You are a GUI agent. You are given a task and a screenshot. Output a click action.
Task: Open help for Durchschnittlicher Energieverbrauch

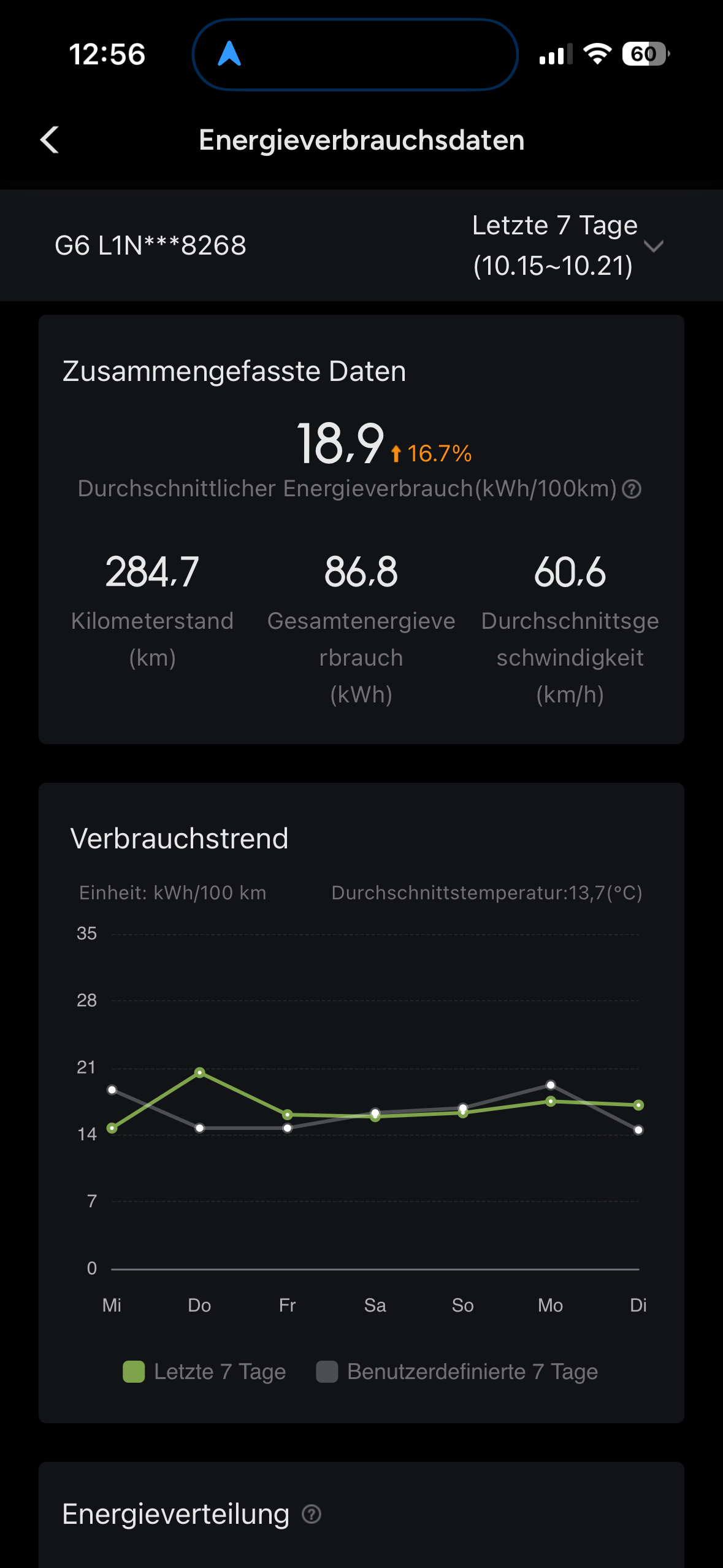tap(632, 489)
